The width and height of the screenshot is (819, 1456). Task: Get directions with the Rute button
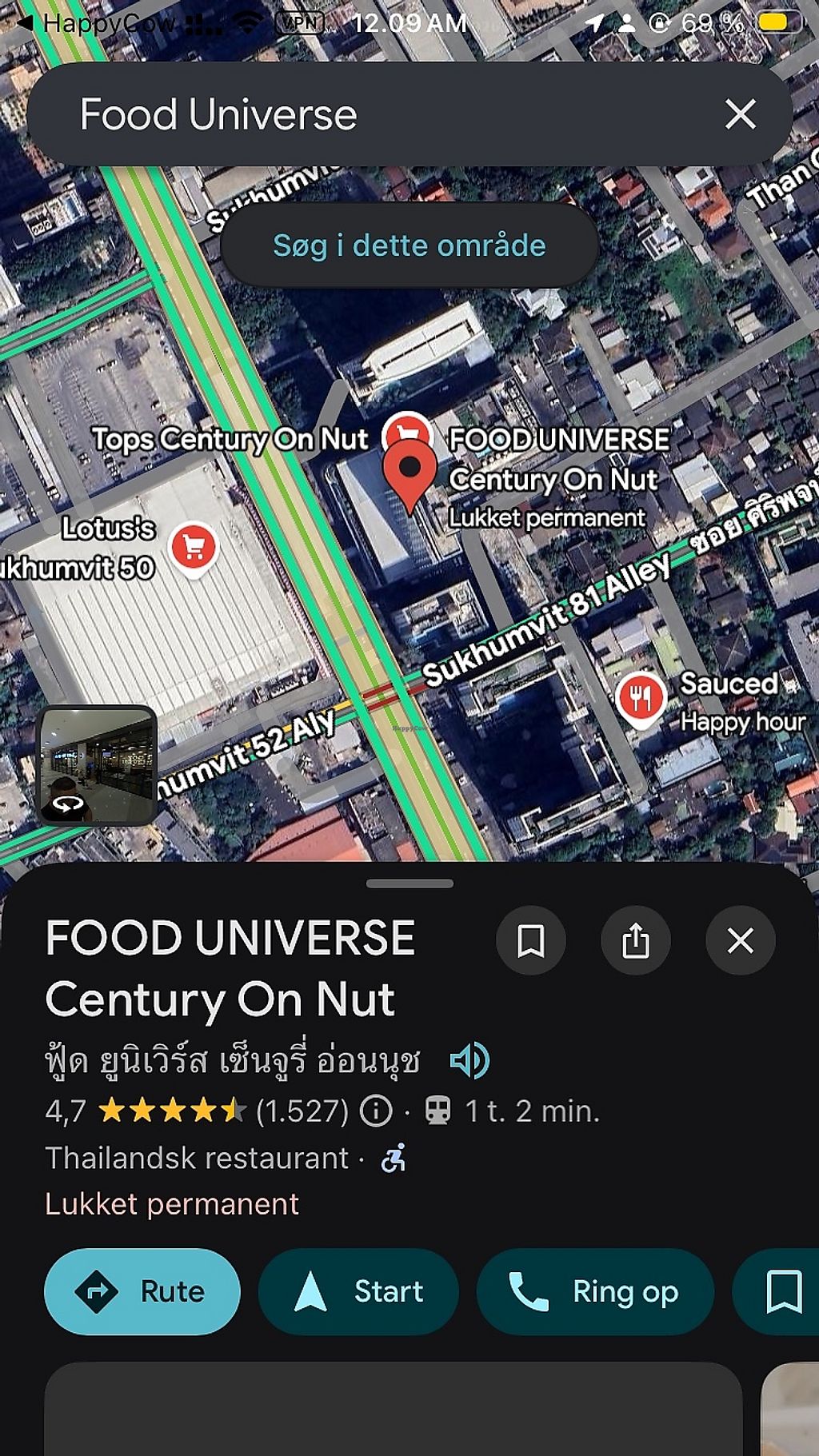coord(142,1291)
